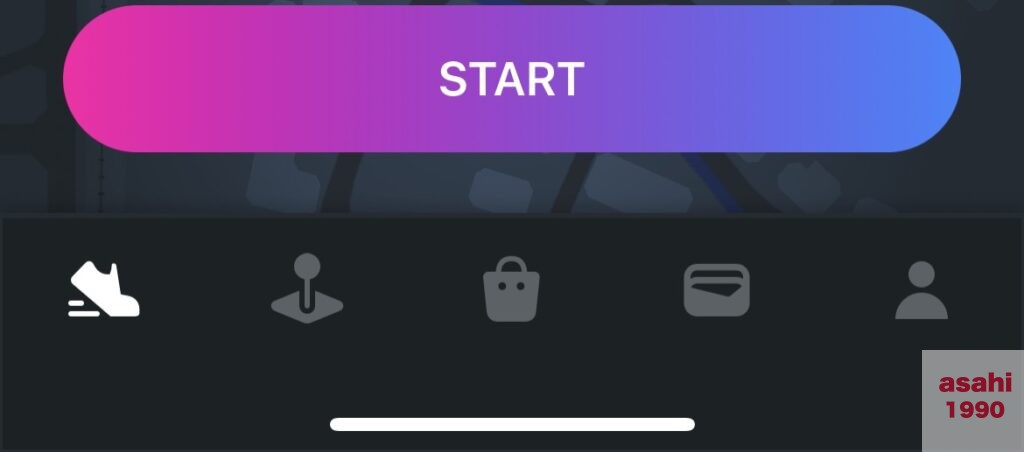Viewport: 1024px width, 452px height.
Task: Switch to the joystick game tab
Action: tap(308, 290)
